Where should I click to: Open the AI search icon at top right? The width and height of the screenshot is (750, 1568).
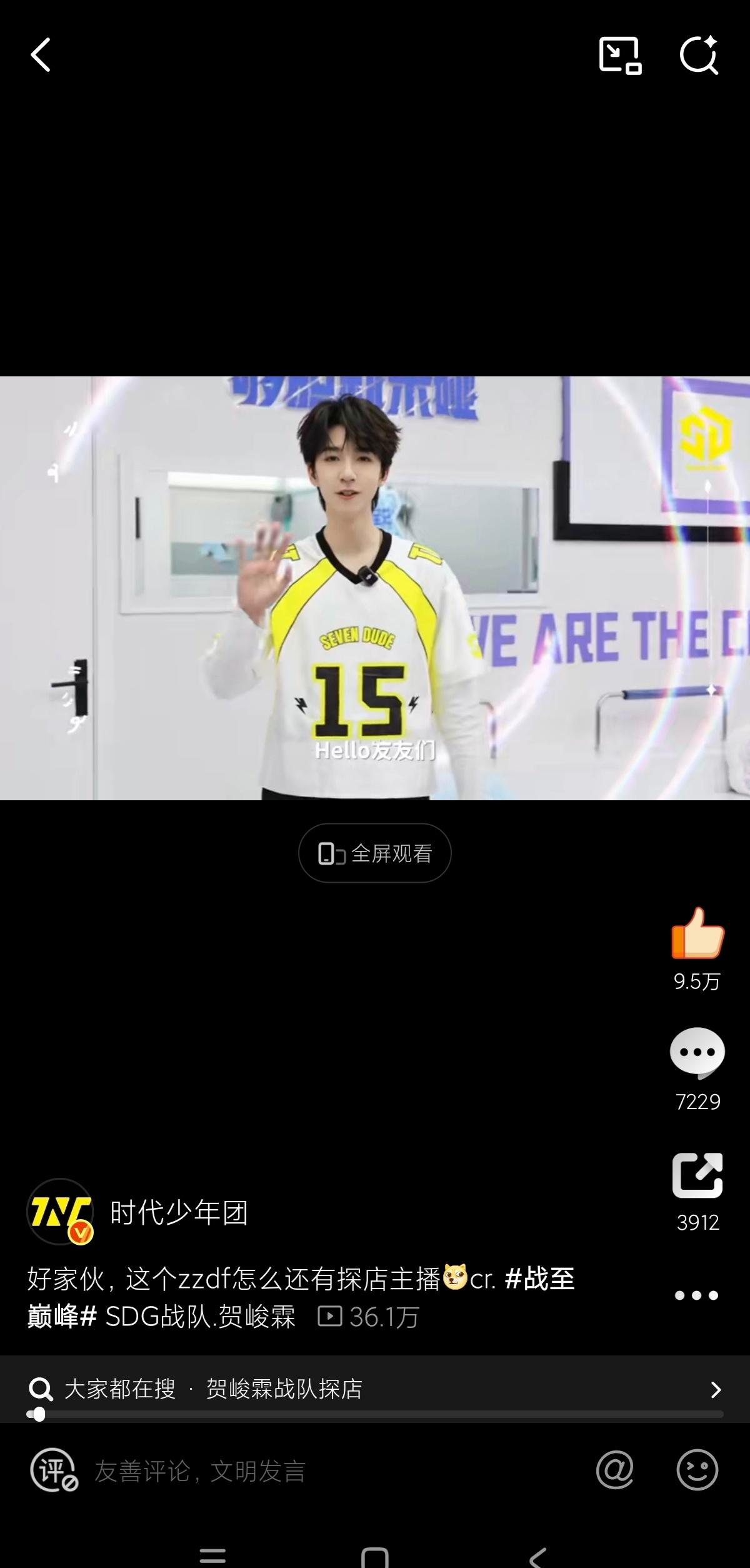coord(699,55)
